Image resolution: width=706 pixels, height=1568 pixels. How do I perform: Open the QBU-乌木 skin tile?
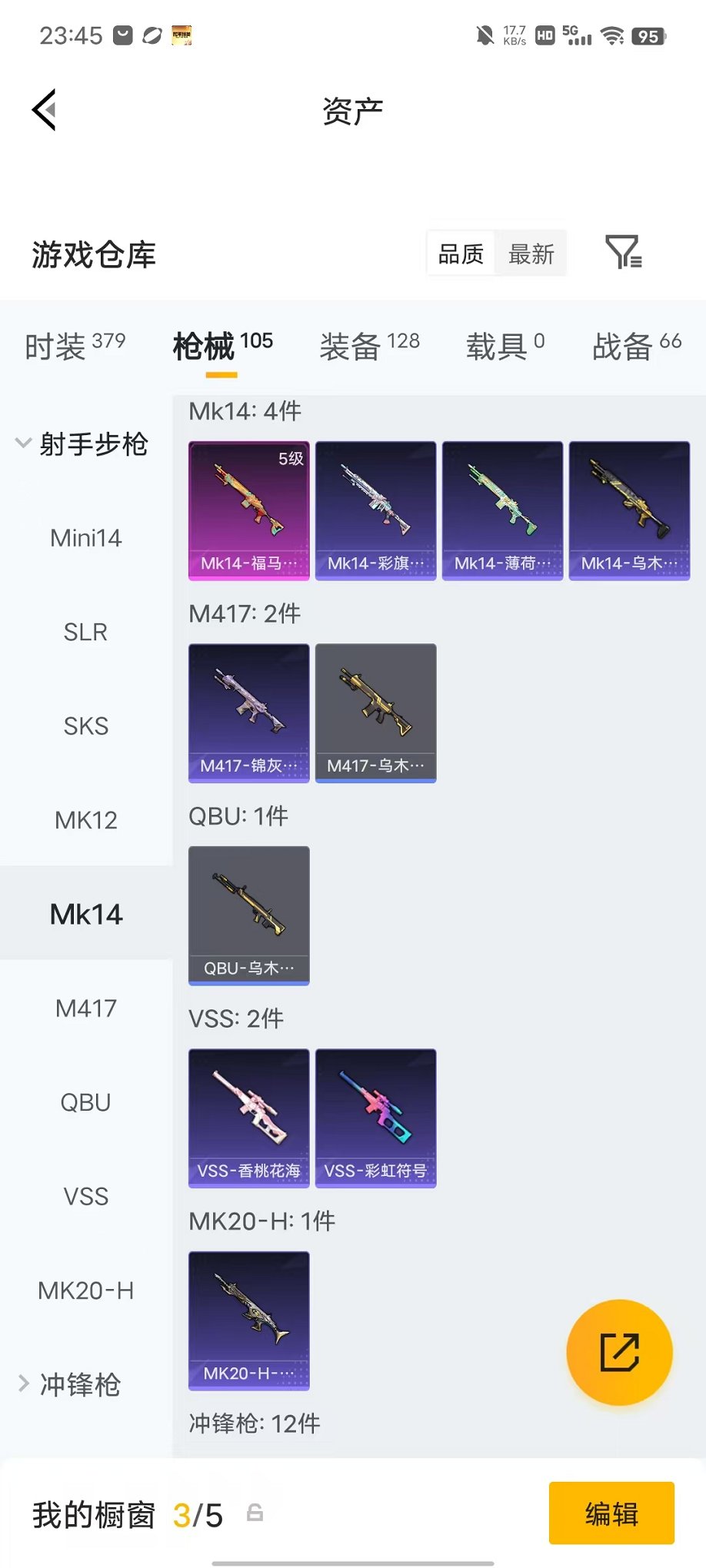click(249, 915)
